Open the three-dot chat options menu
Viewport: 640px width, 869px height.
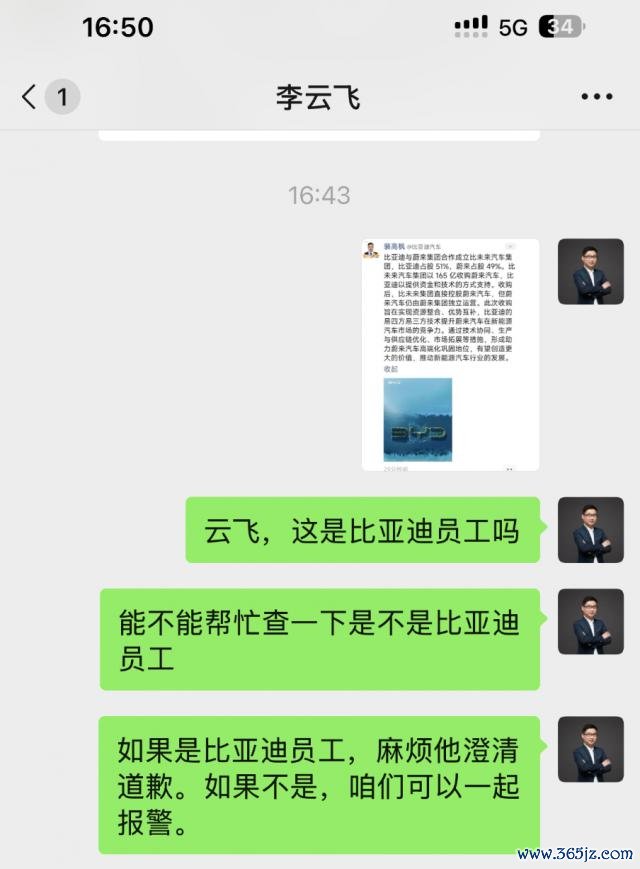596,97
